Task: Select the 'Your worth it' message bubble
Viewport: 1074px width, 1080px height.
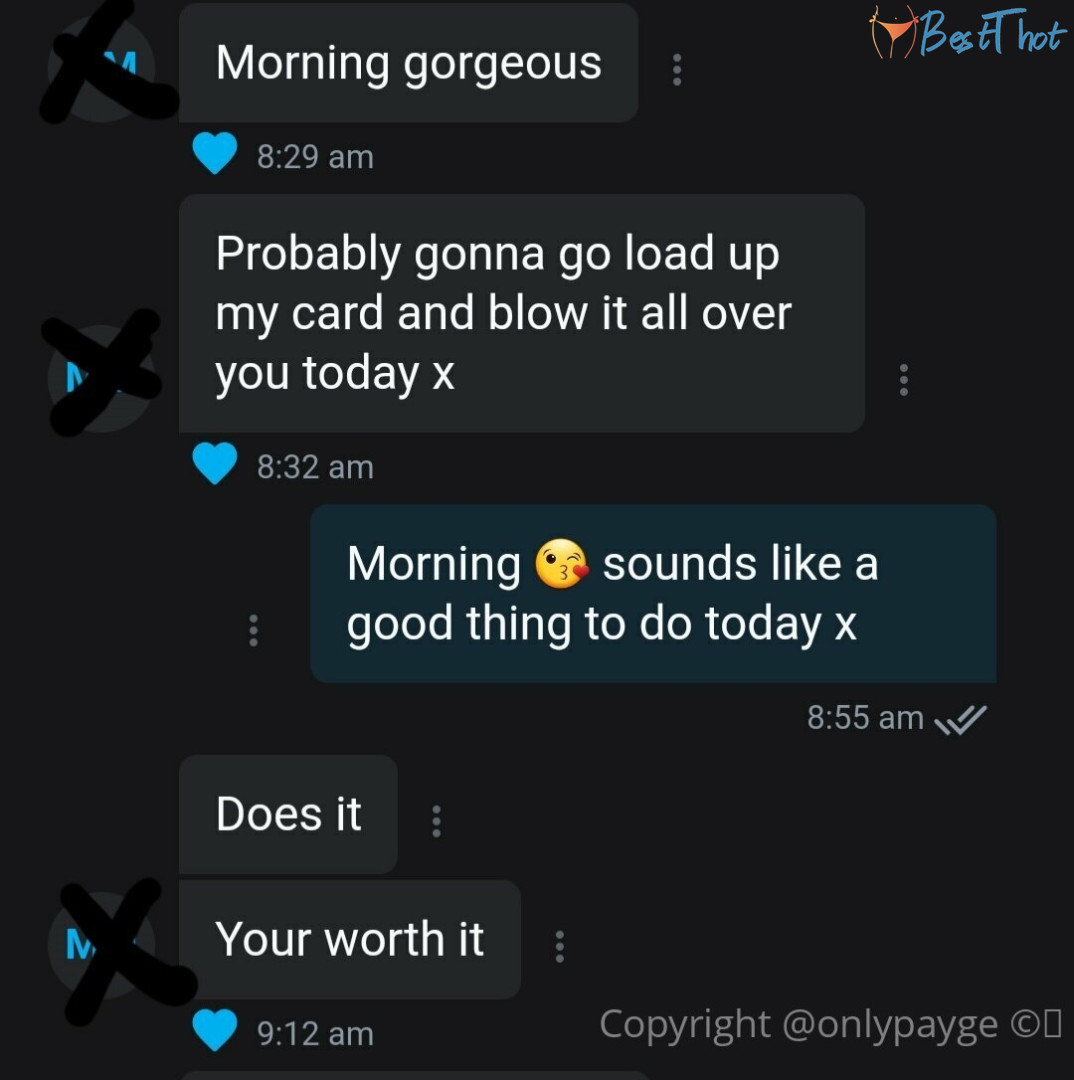Action: coord(350,940)
